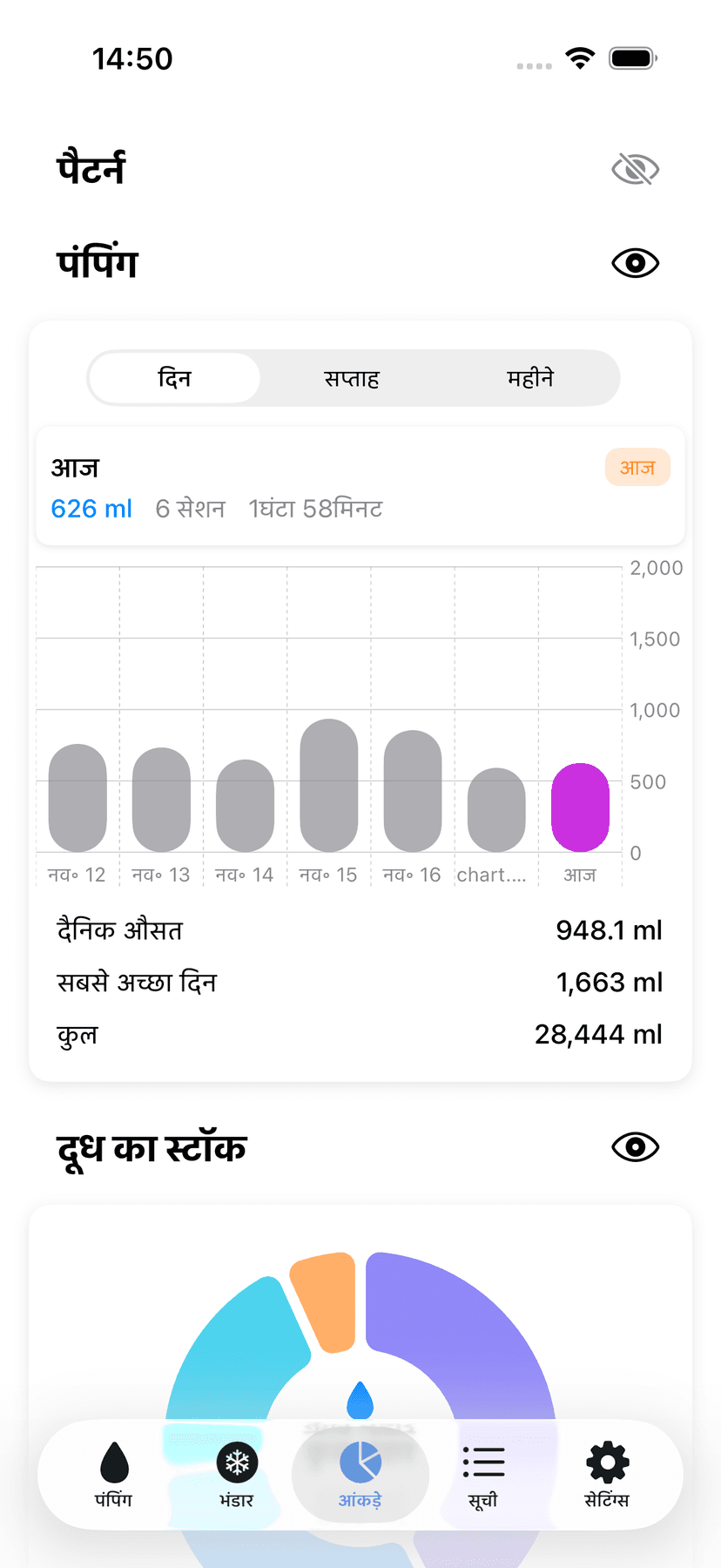Viewport: 721px width, 1568px height.
Task: Open the पंपिंग tab
Action: [113, 1474]
